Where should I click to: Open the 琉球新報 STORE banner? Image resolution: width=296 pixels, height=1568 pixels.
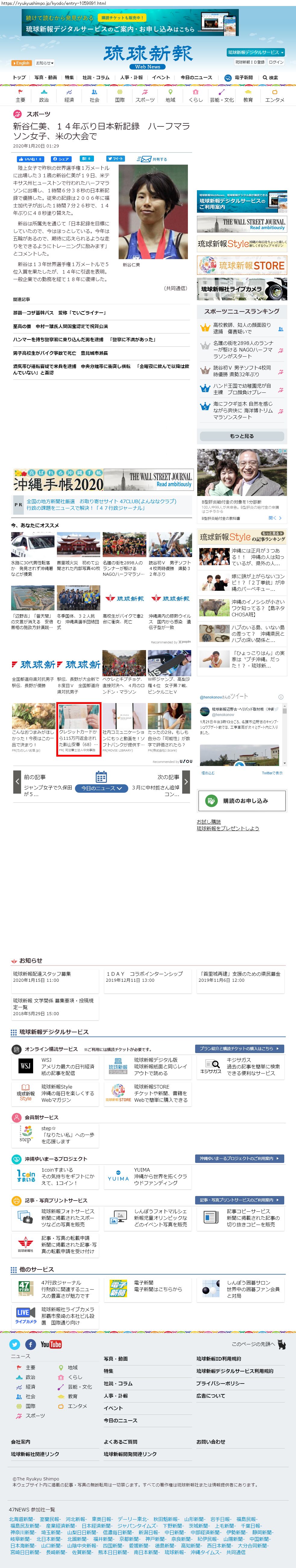pos(242,265)
